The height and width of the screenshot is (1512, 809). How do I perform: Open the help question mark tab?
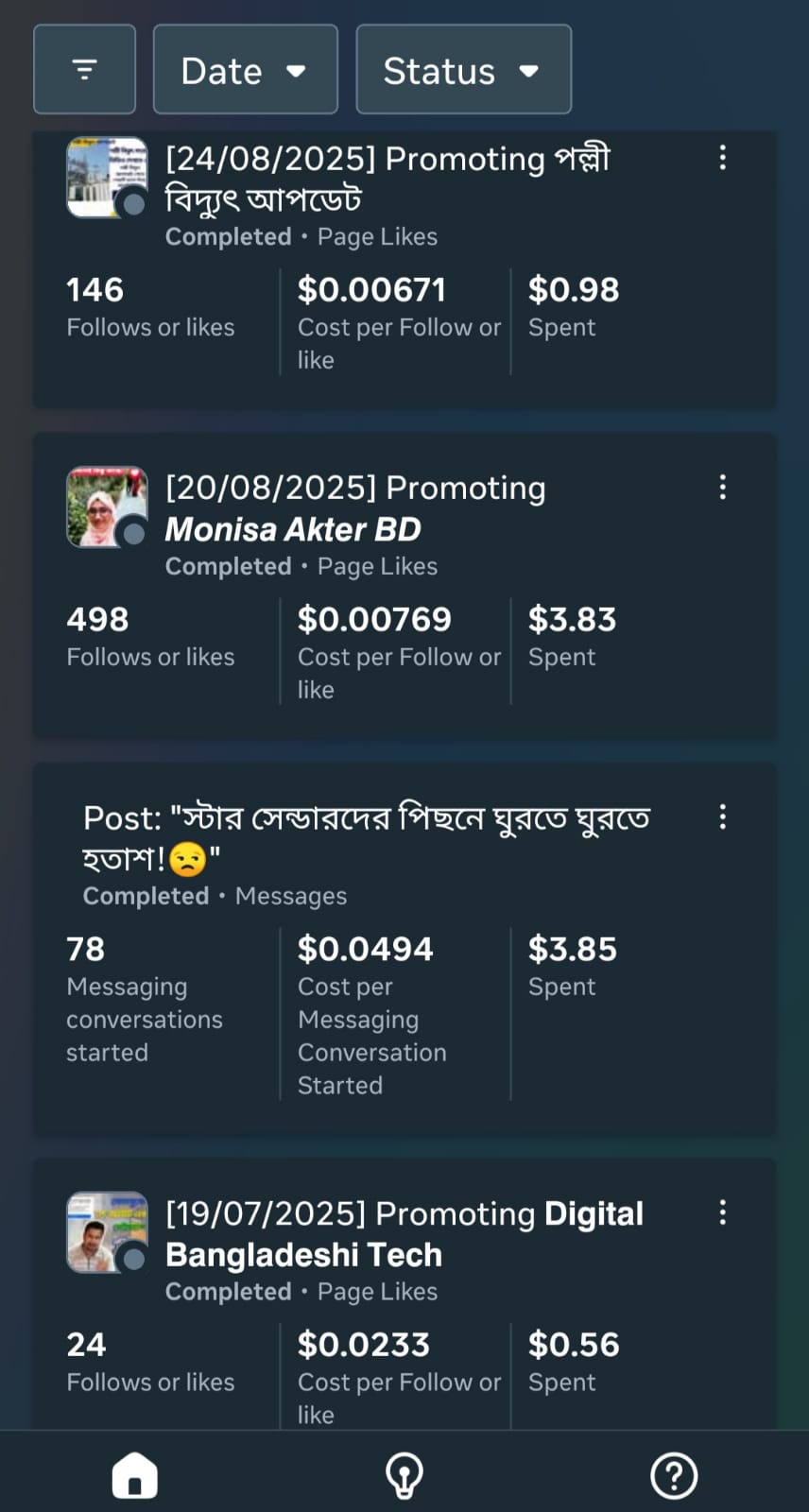674,1475
